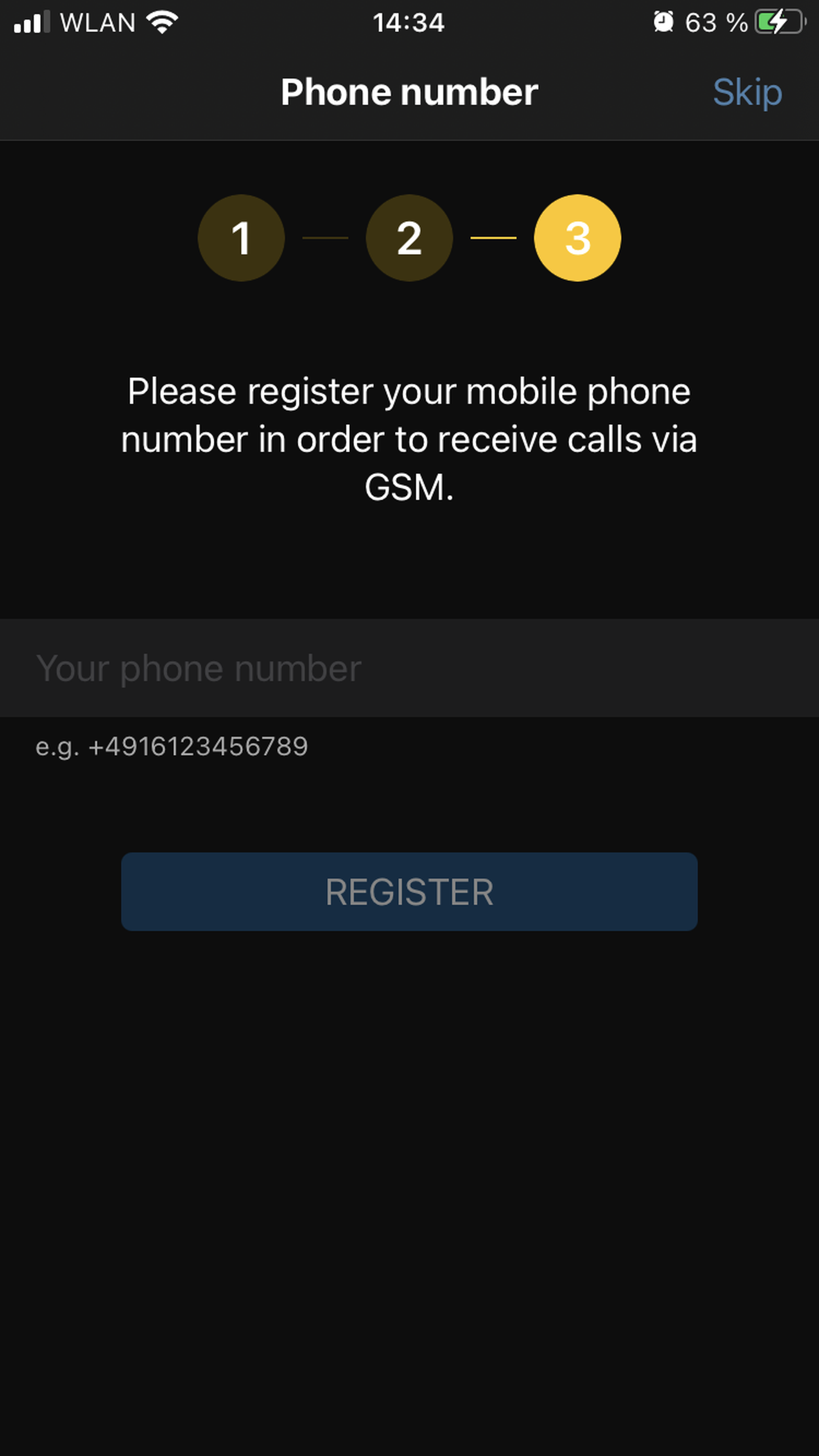The height and width of the screenshot is (1456, 819).
Task: Focus the 'Your phone number' field
Action: pos(409,668)
